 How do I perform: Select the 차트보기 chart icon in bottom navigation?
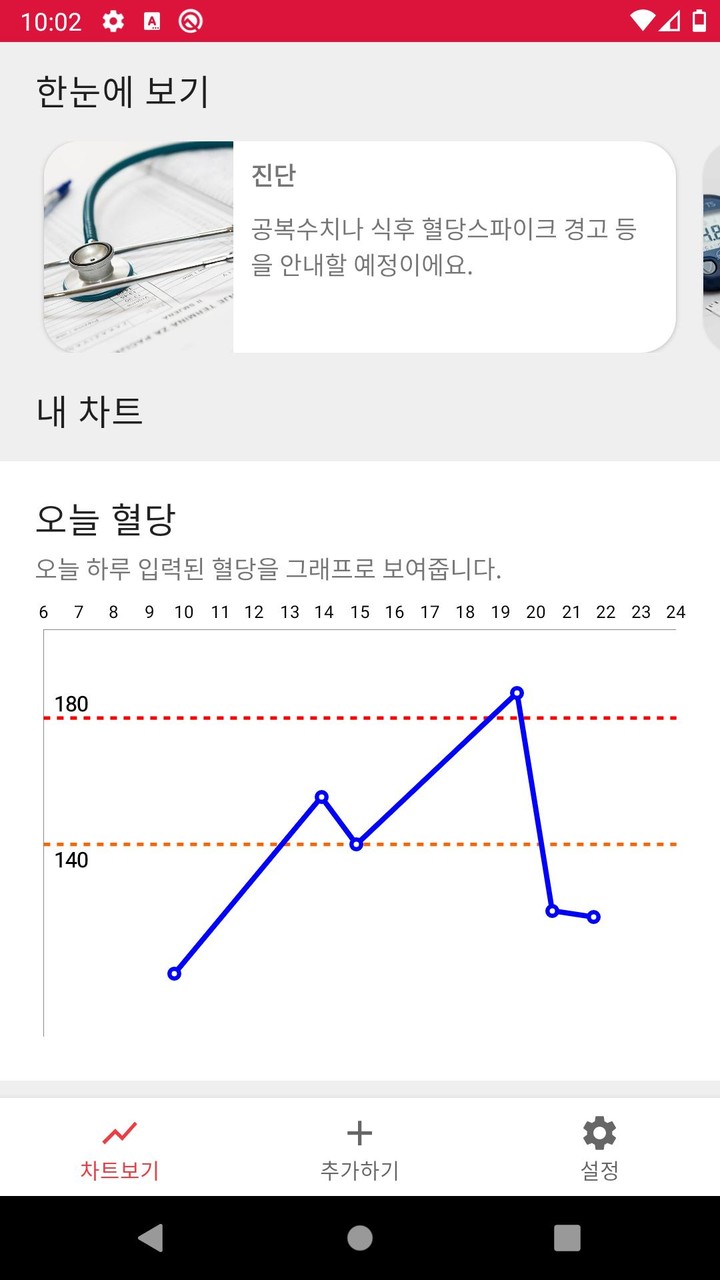119,1133
